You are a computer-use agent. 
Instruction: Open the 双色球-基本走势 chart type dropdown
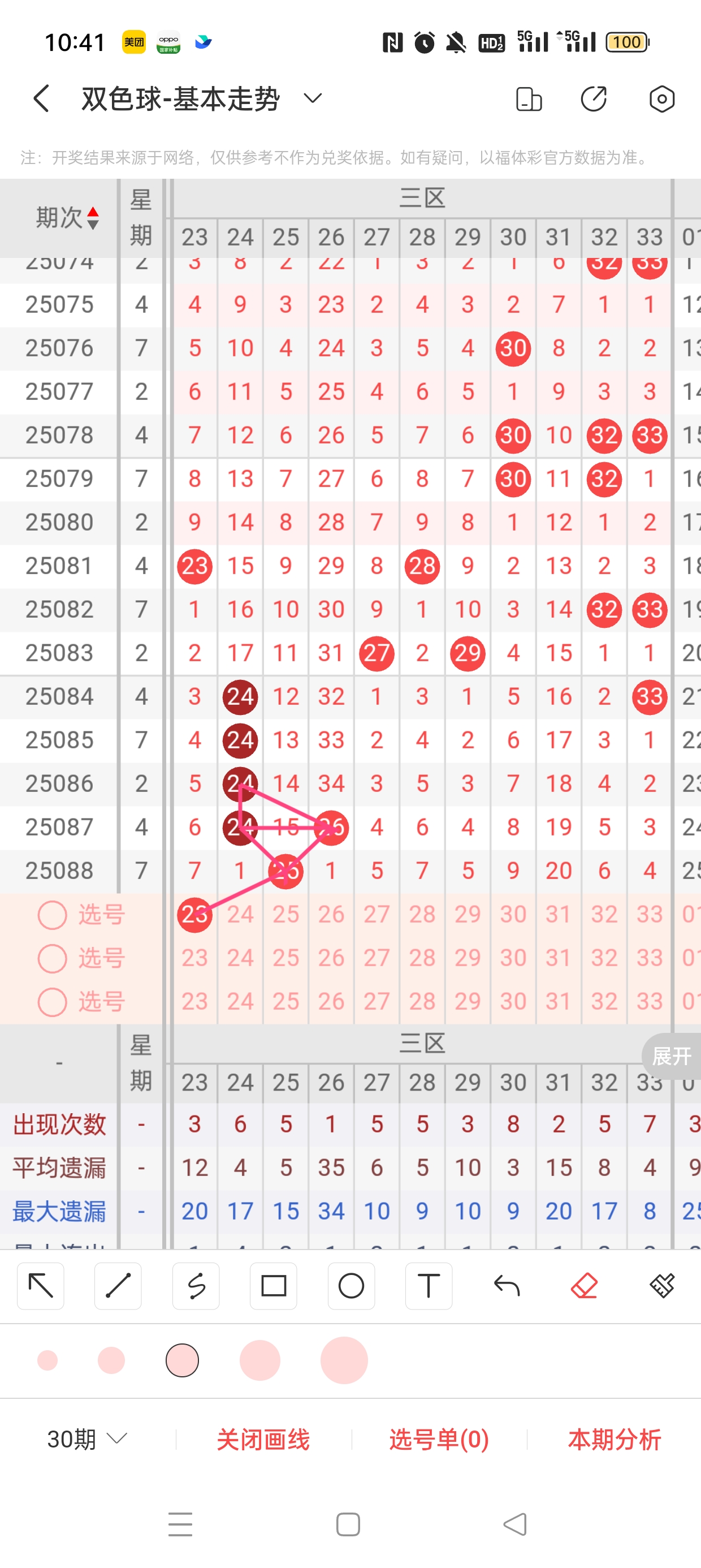point(312,98)
